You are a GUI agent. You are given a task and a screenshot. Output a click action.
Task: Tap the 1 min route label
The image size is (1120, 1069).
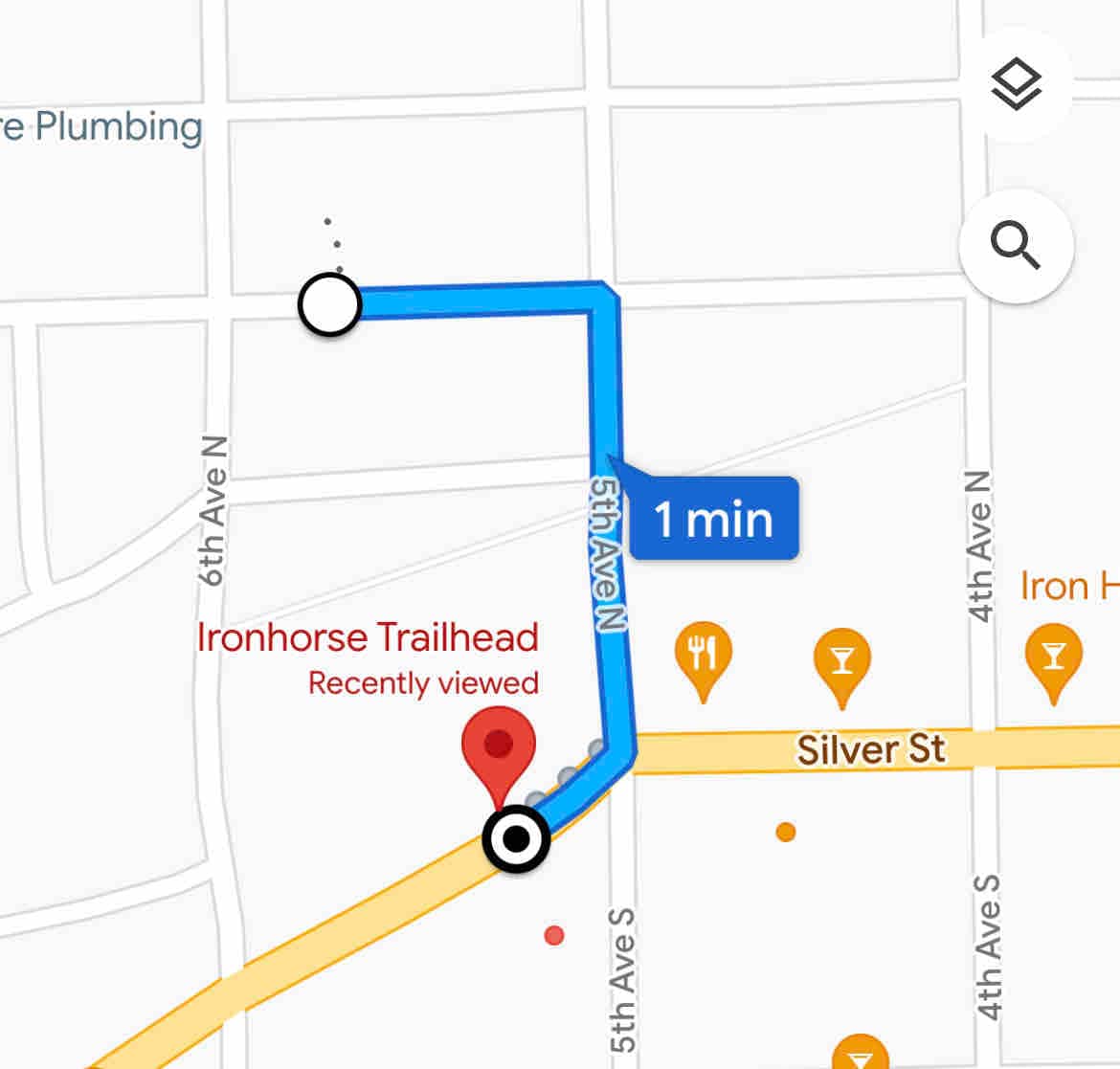(x=713, y=519)
